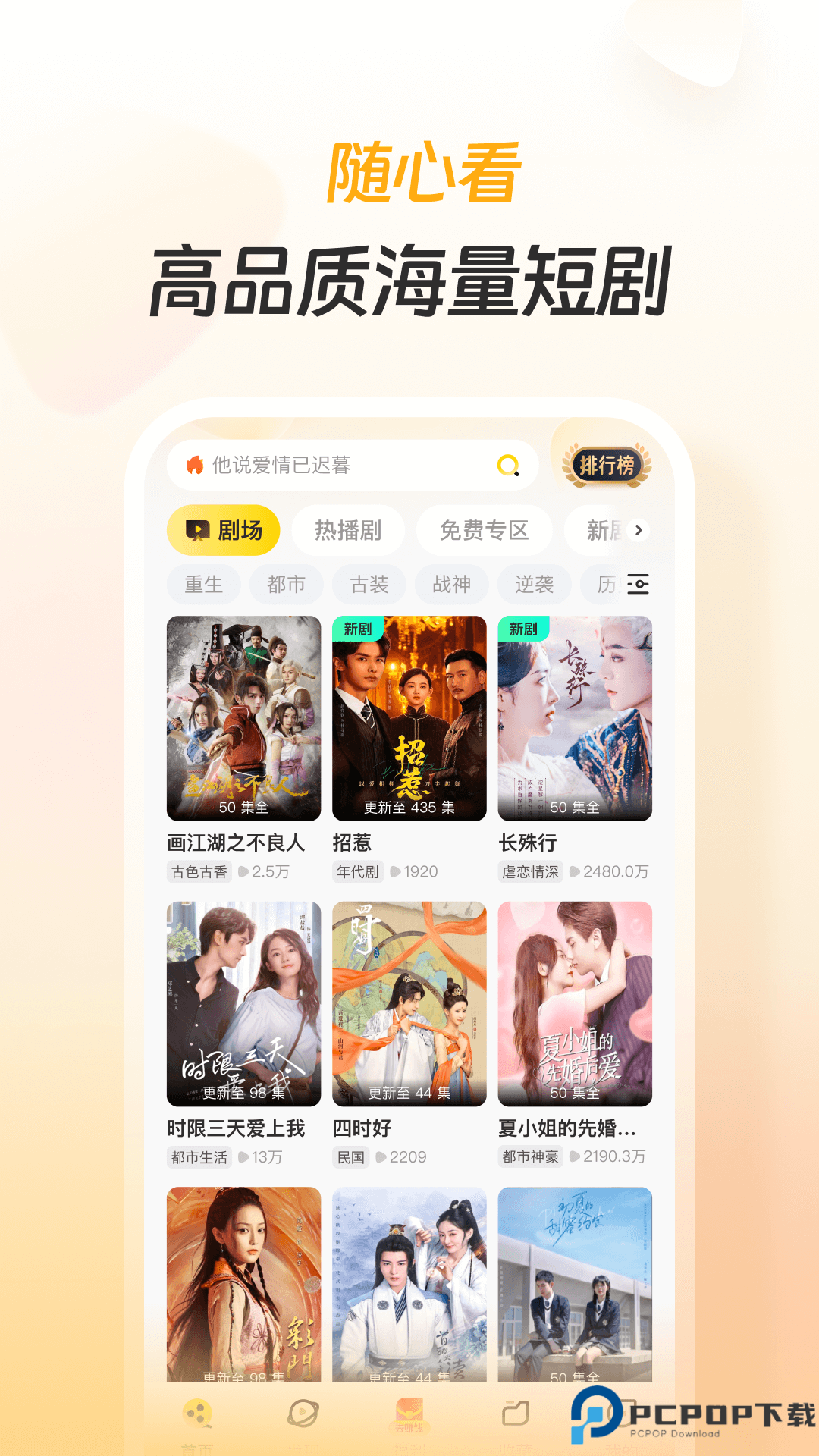Open the 排行榜 ranking badge
Screen dimensions: 819x1456
[607, 466]
